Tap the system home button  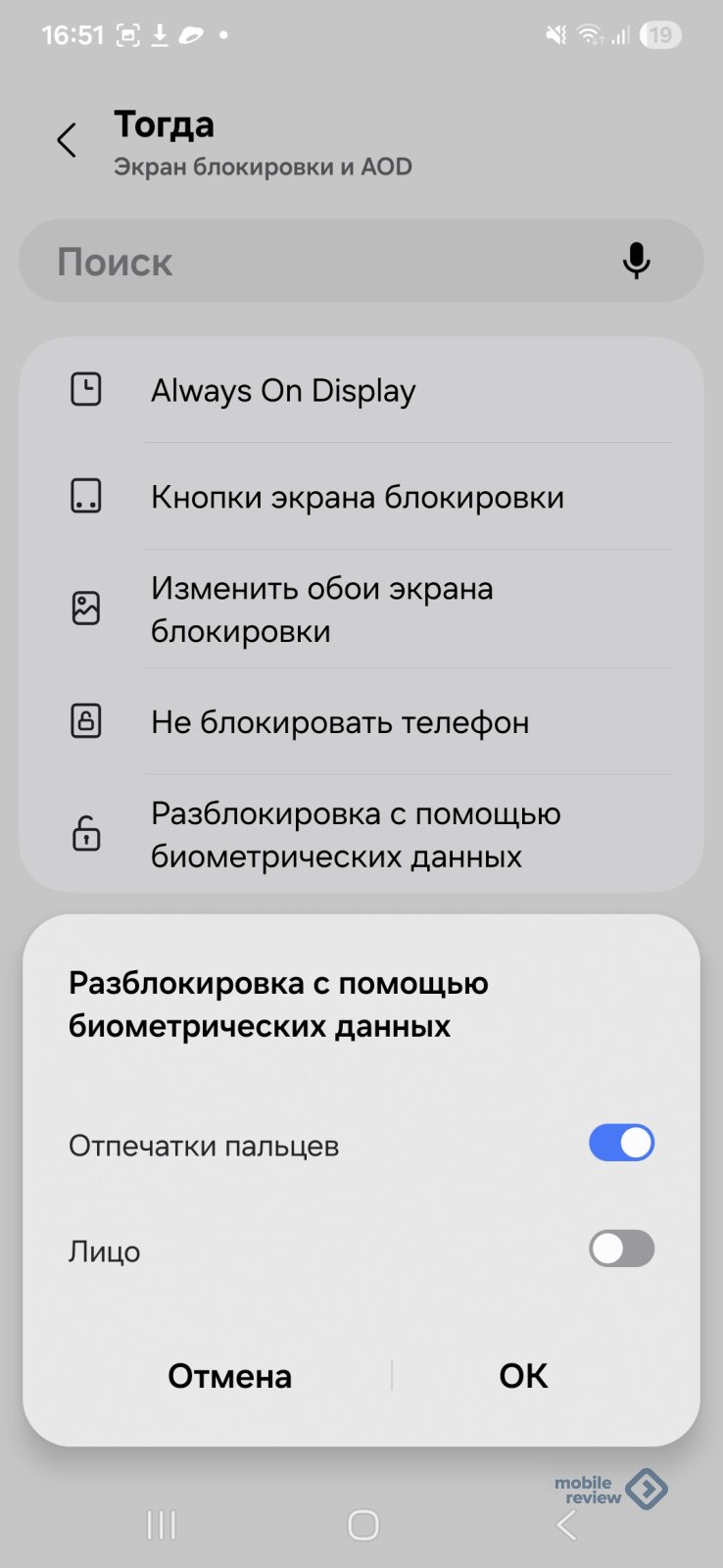[x=362, y=1525]
